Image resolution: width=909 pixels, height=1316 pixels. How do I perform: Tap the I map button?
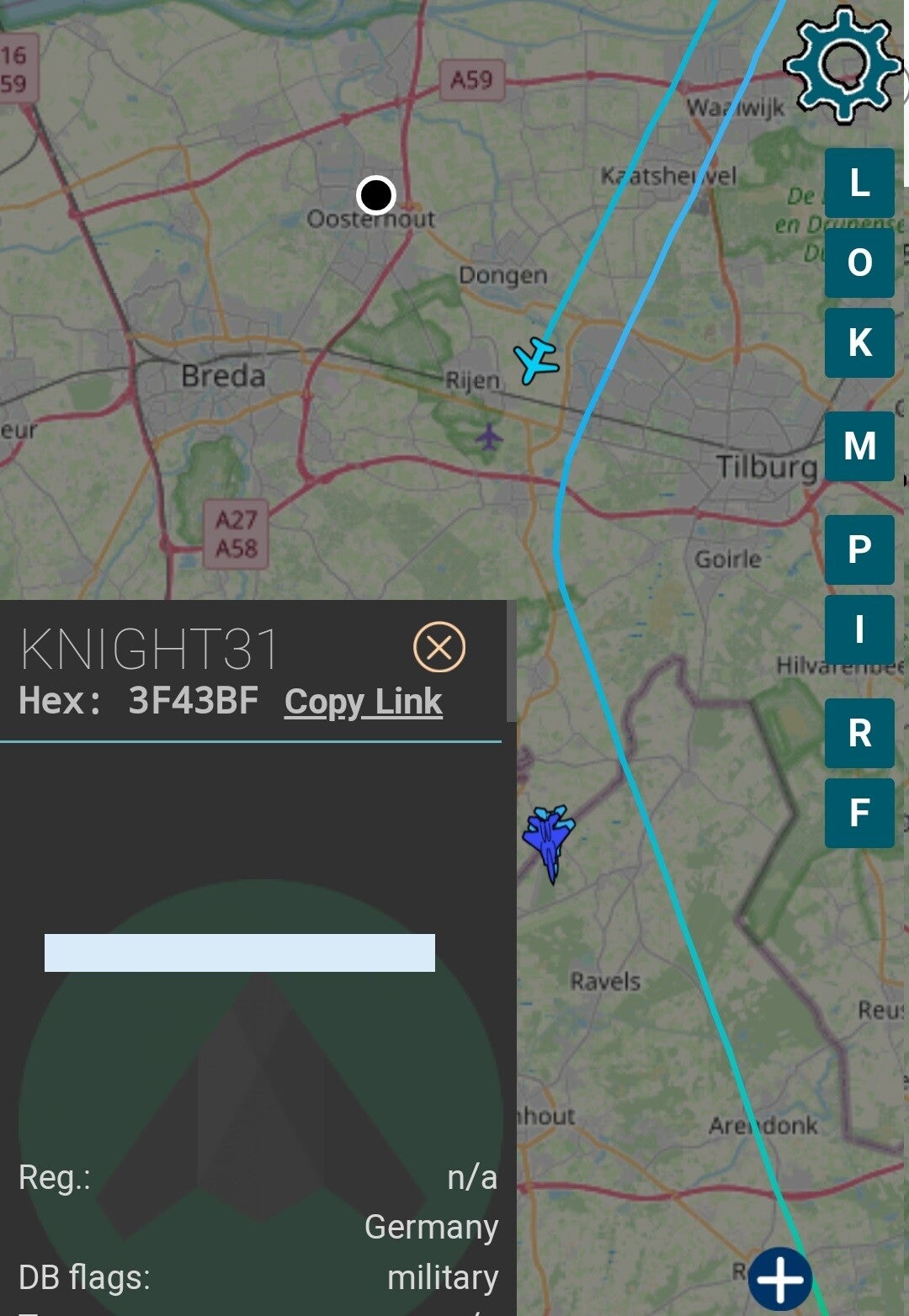pos(859,629)
